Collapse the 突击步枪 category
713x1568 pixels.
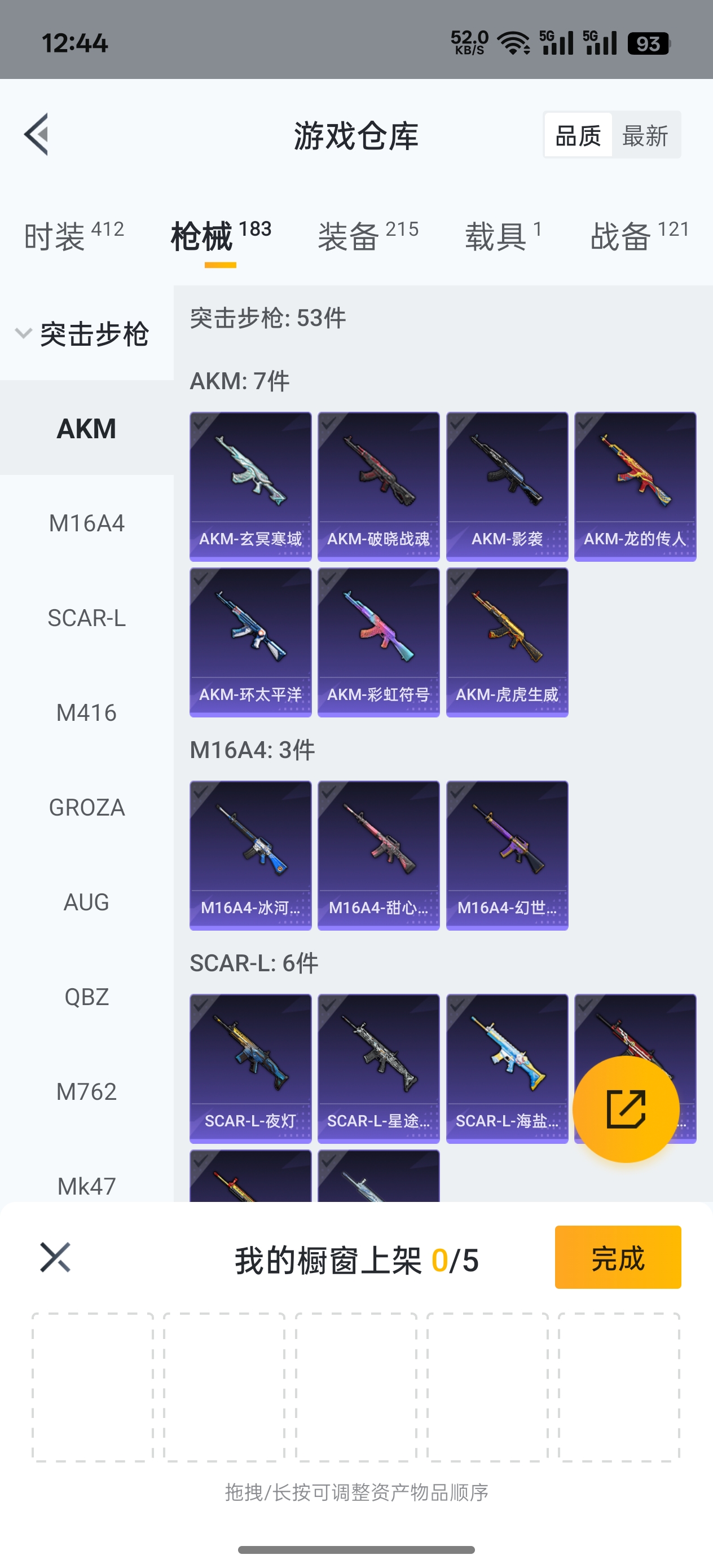coord(82,333)
